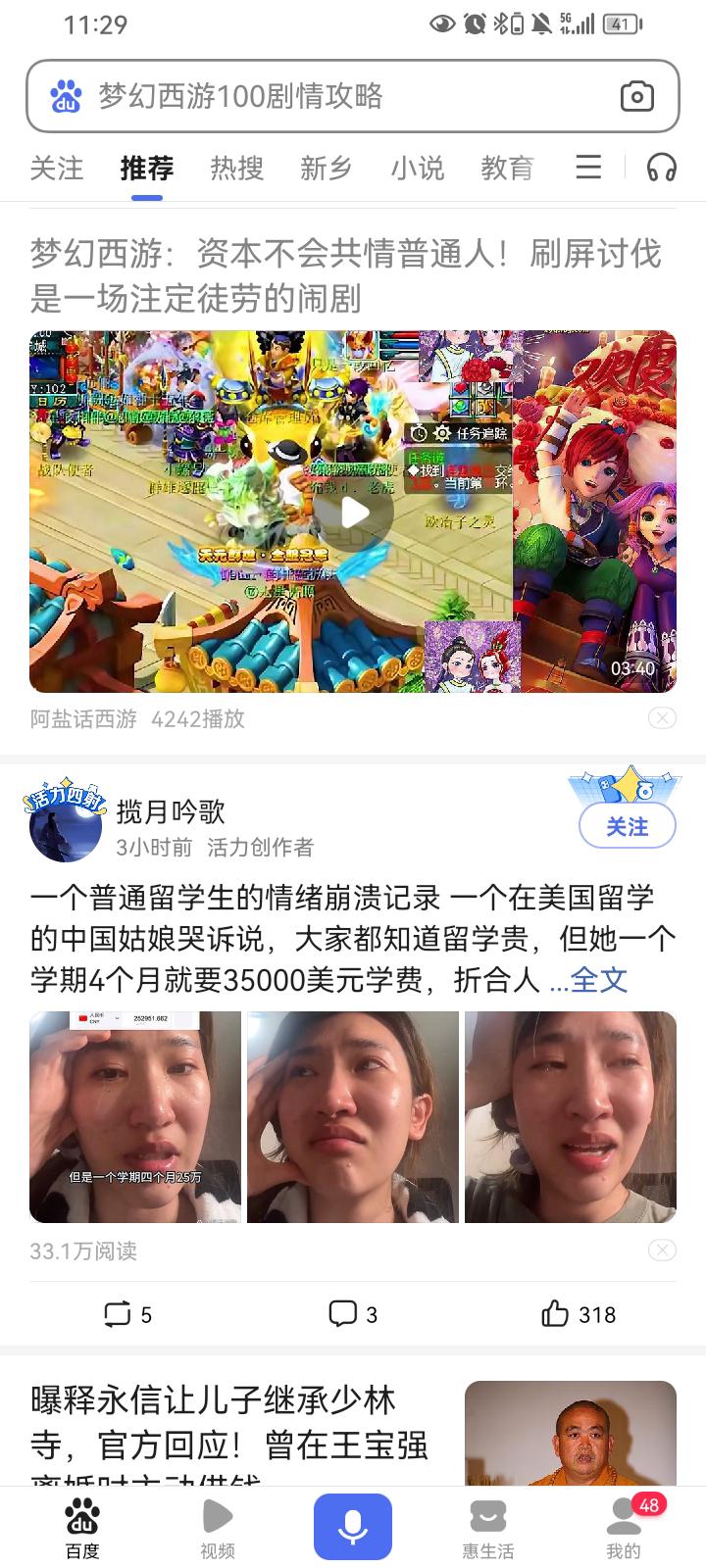Open the camera search icon

[636, 96]
